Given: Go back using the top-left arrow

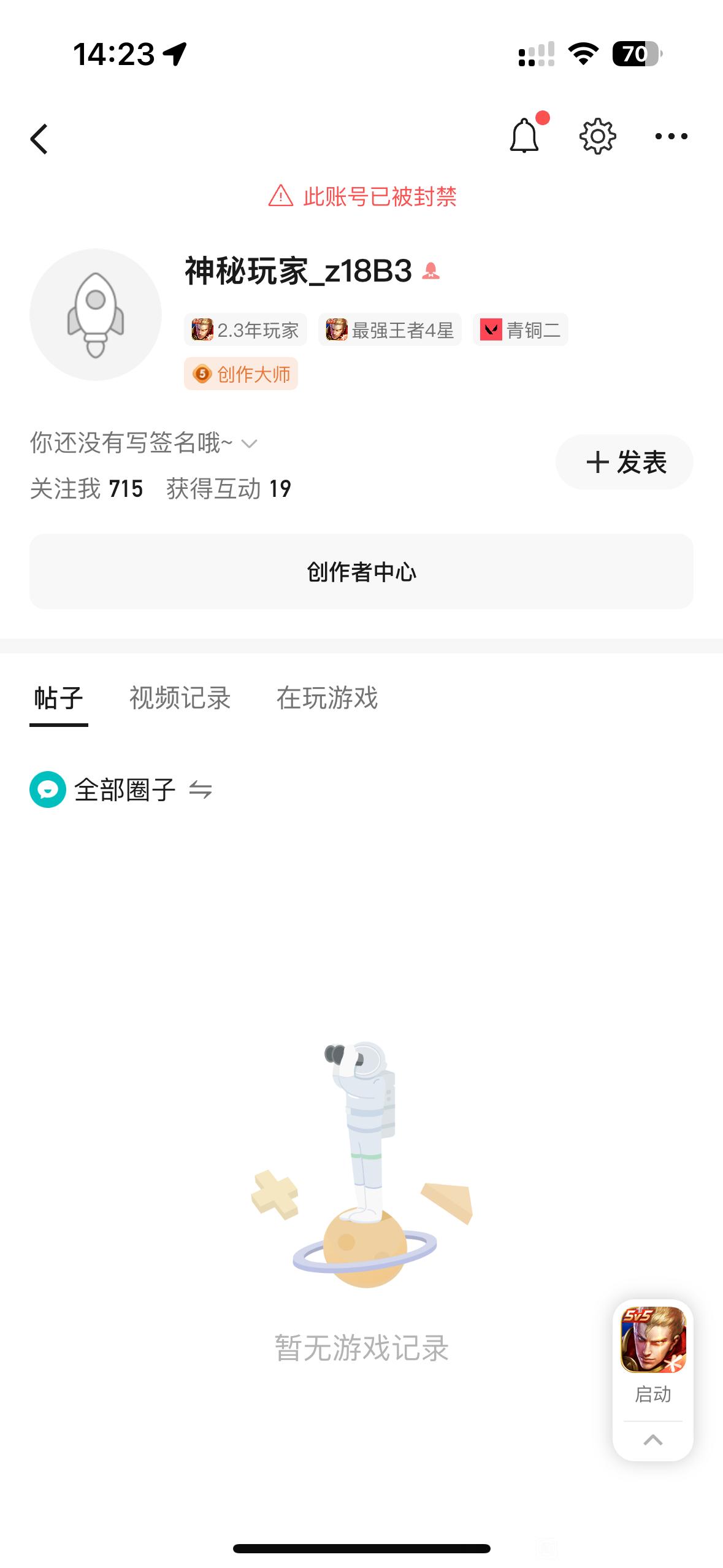Looking at the screenshot, I should point(39,139).
